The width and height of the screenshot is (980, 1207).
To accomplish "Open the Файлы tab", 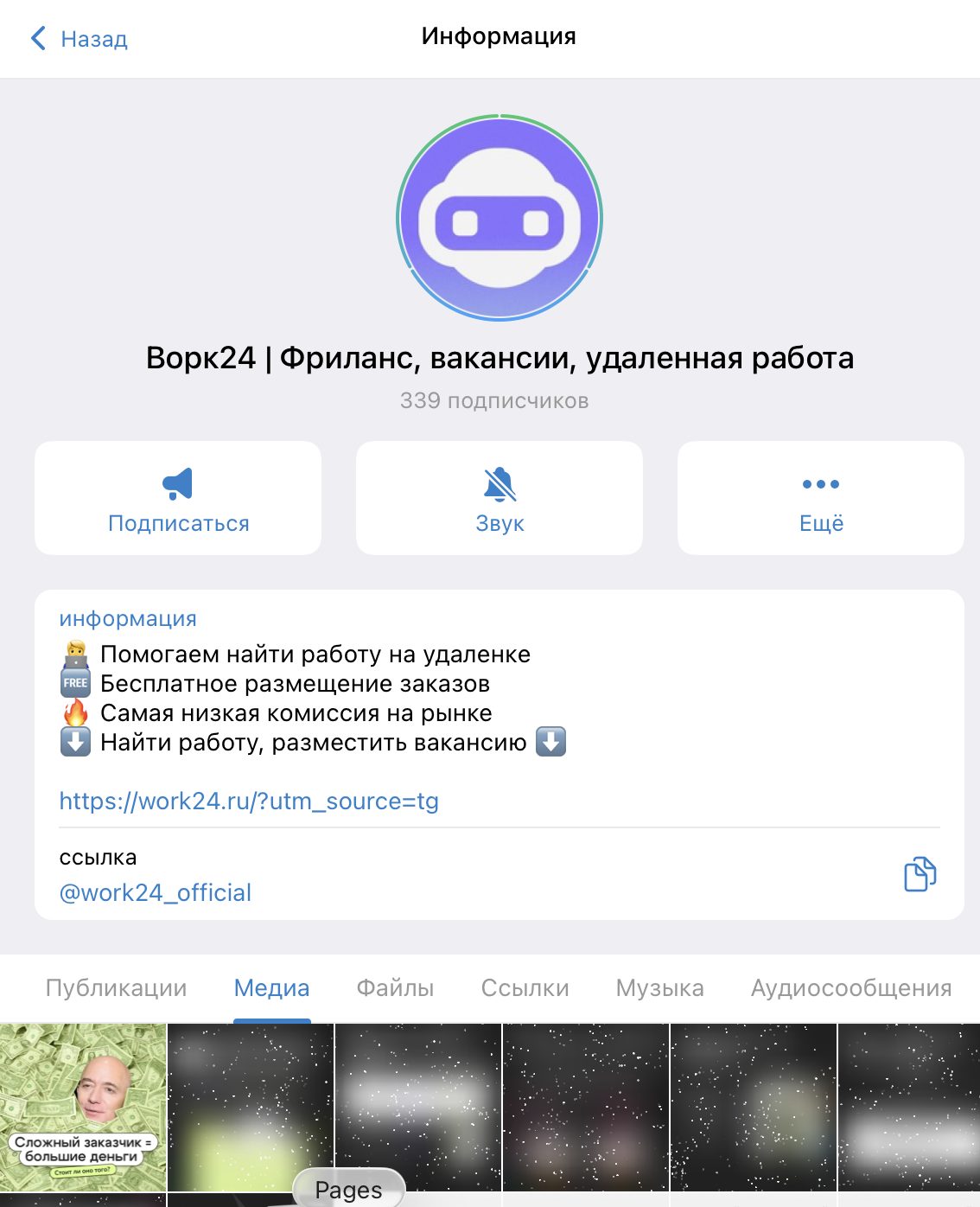I will coord(395,987).
